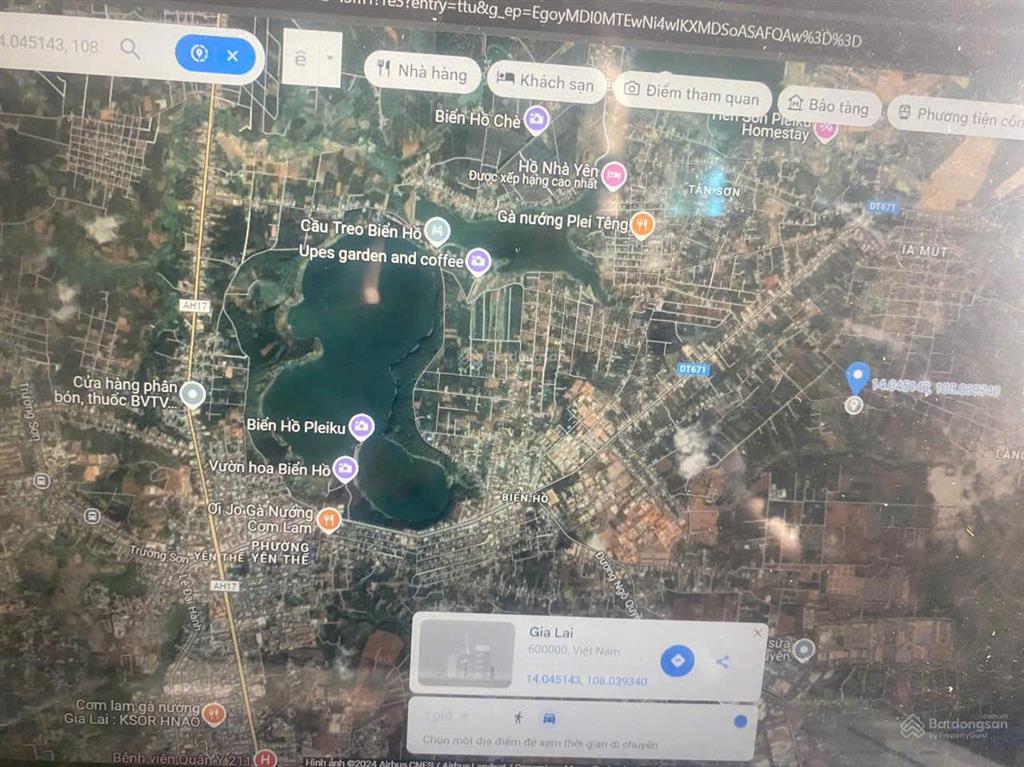Tap the magnifier search icon

[130, 47]
